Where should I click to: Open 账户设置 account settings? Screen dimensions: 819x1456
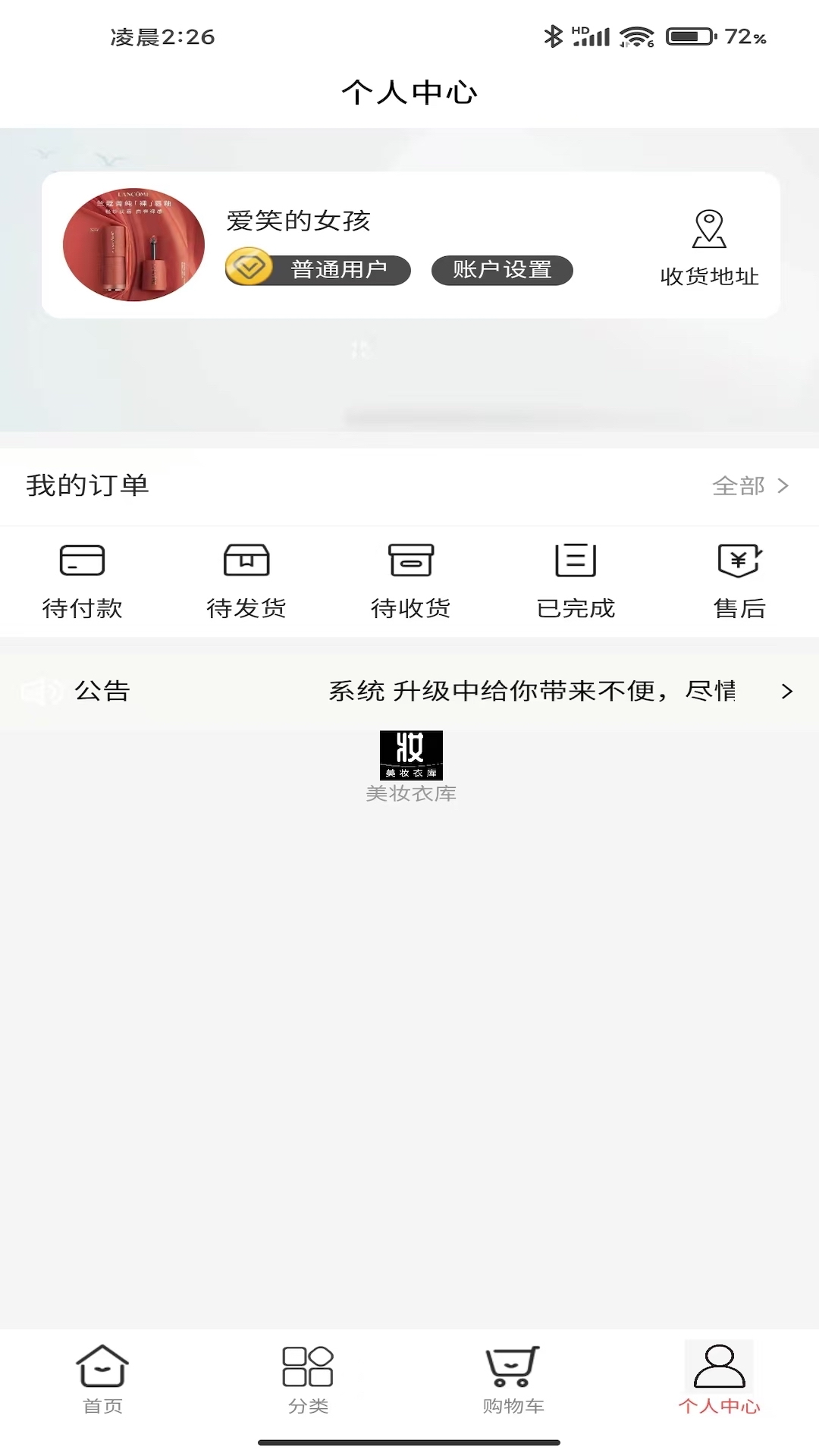(502, 270)
